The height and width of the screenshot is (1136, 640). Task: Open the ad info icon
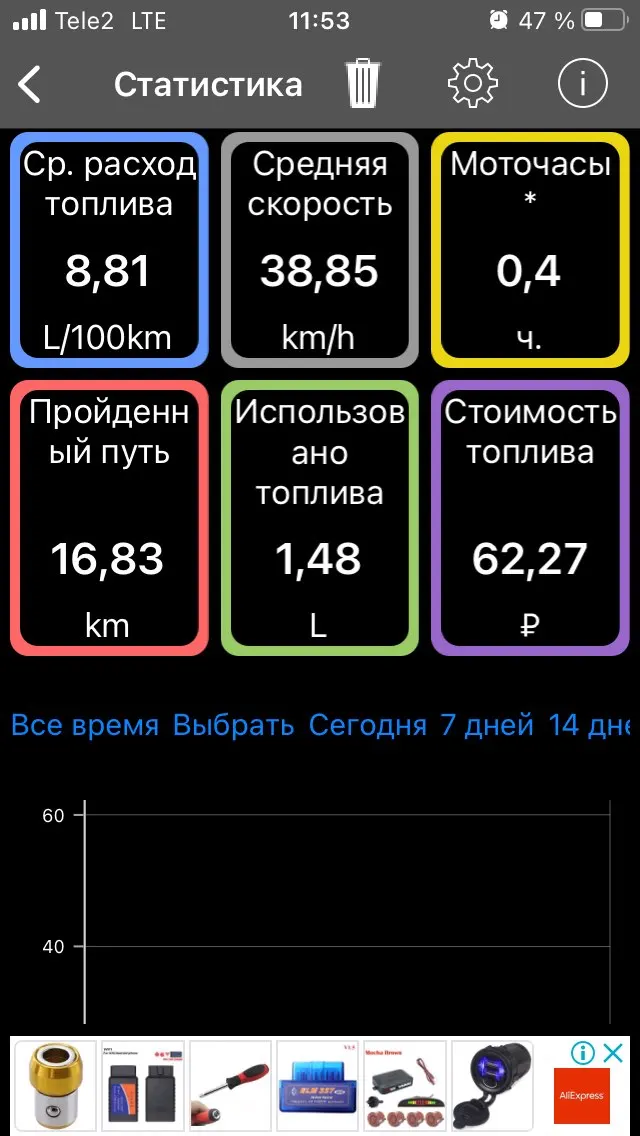click(583, 1052)
